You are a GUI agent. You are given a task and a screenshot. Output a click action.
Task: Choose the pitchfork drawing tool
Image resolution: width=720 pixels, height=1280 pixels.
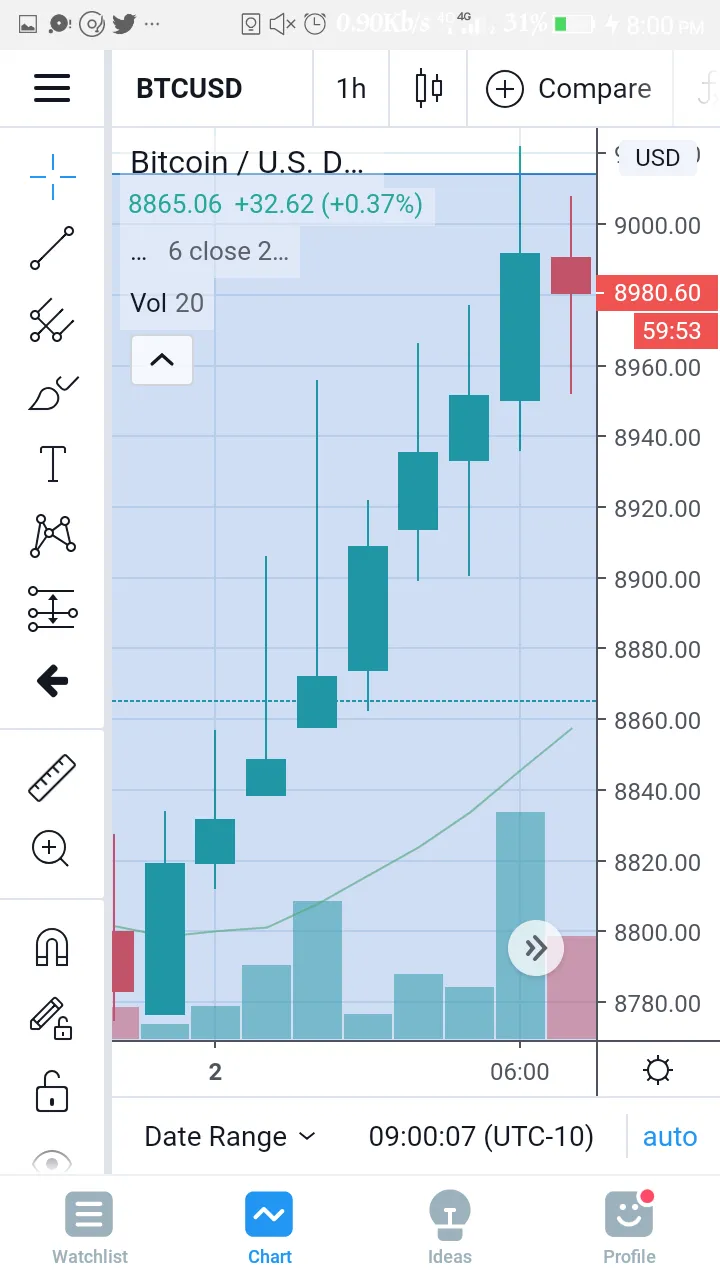click(52, 321)
